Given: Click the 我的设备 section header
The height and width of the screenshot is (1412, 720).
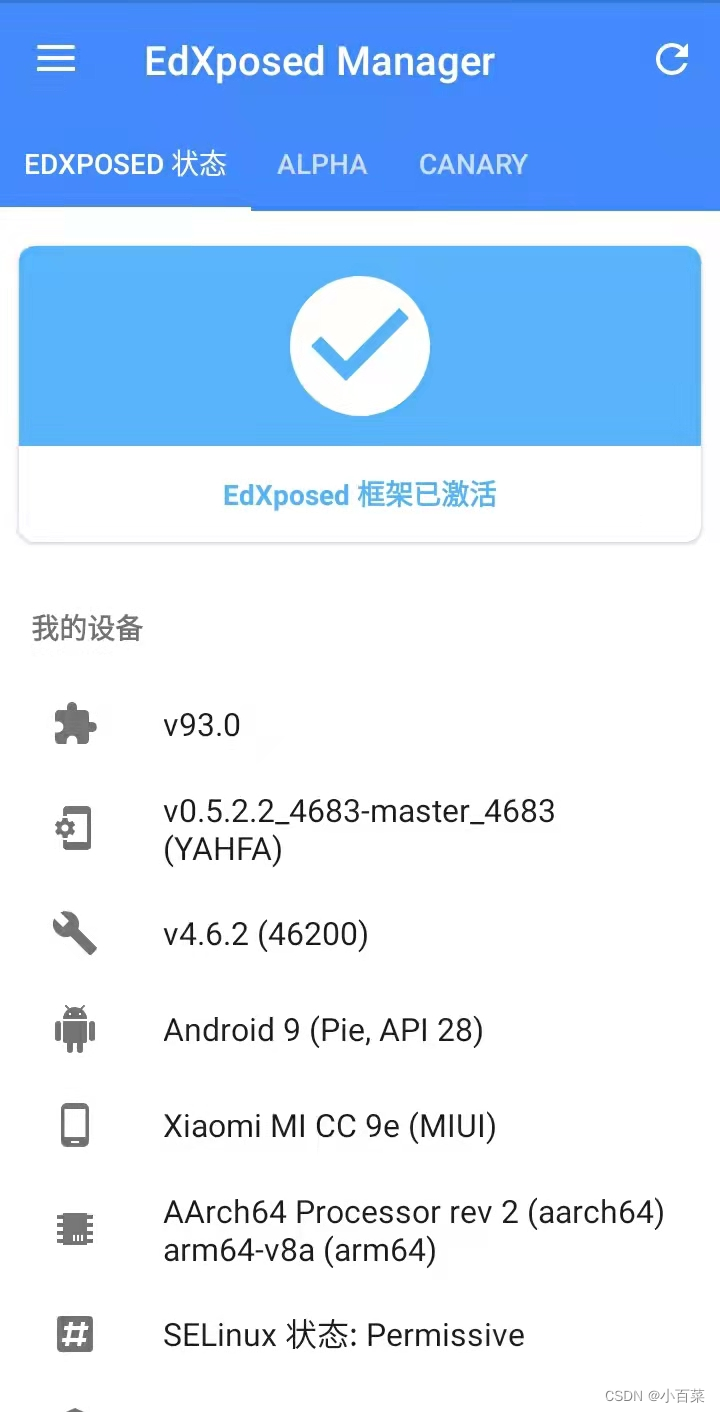Looking at the screenshot, I should point(86,628).
